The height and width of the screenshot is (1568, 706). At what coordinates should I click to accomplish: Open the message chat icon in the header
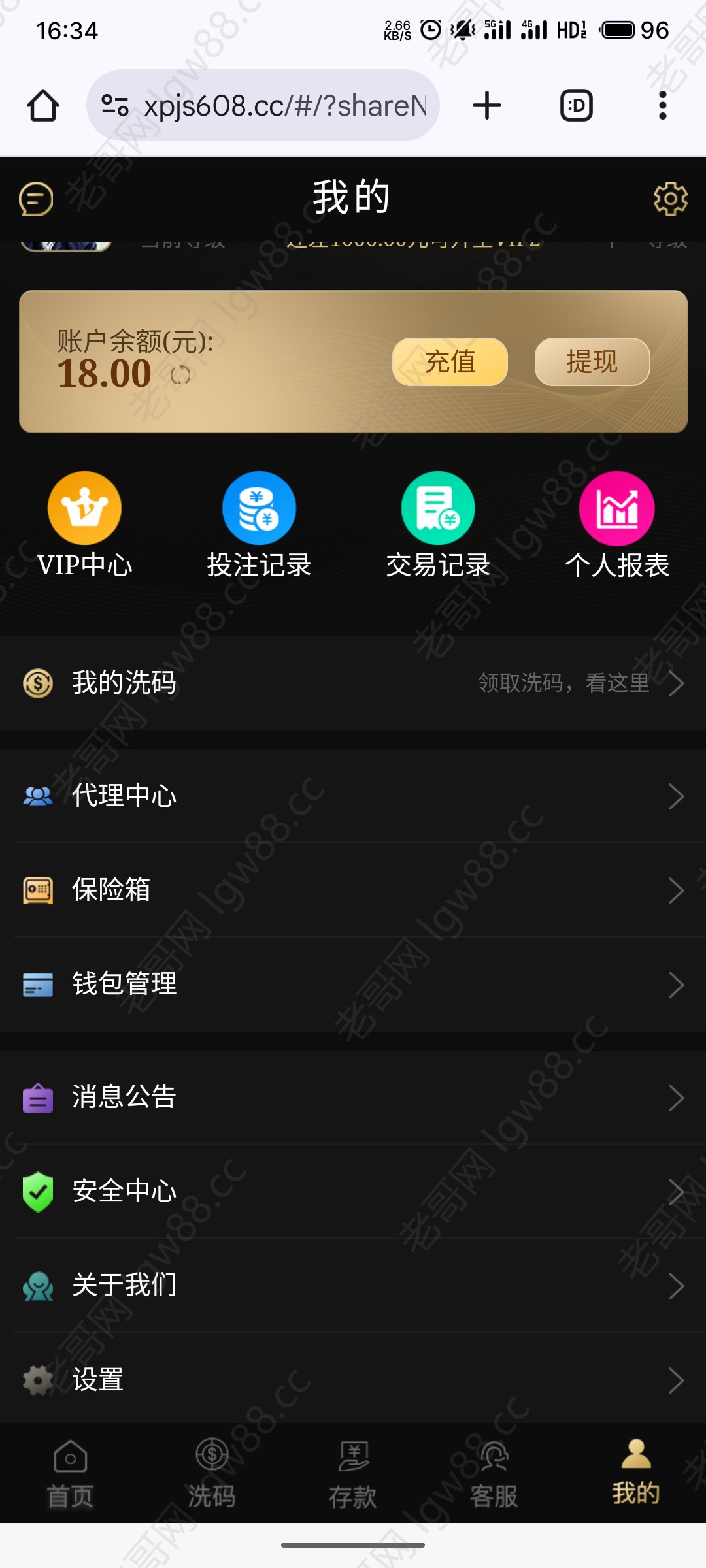(x=36, y=199)
